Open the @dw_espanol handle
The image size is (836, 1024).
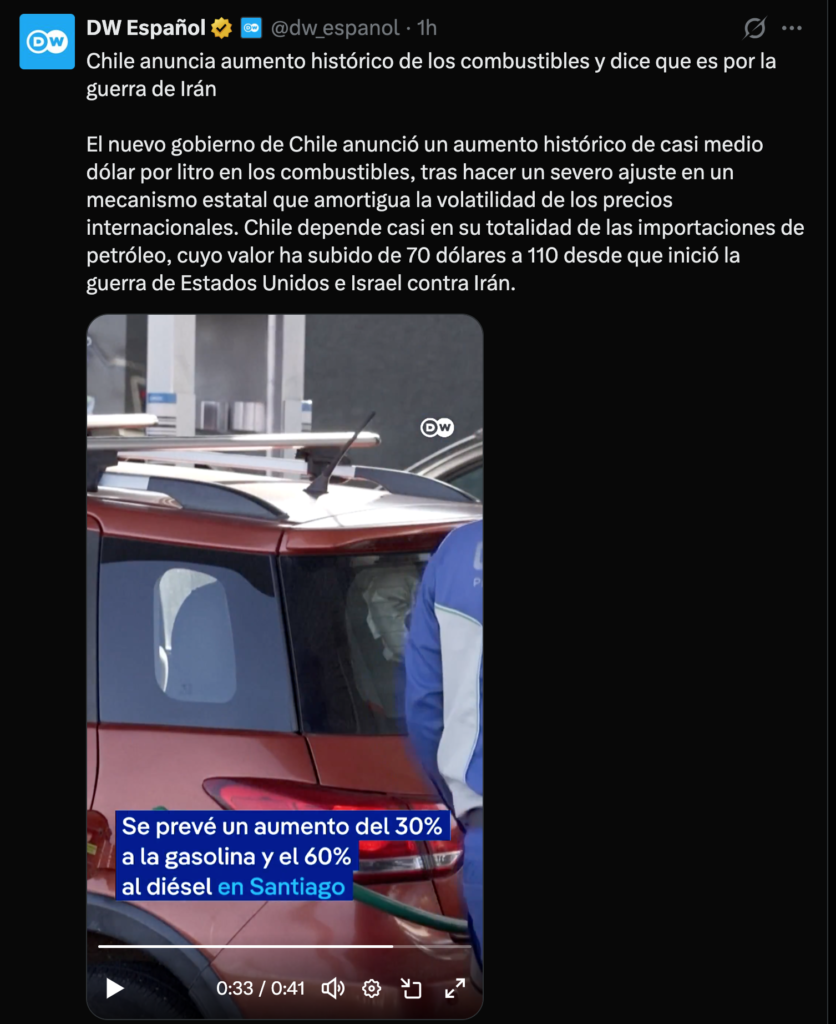click(335, 27)
